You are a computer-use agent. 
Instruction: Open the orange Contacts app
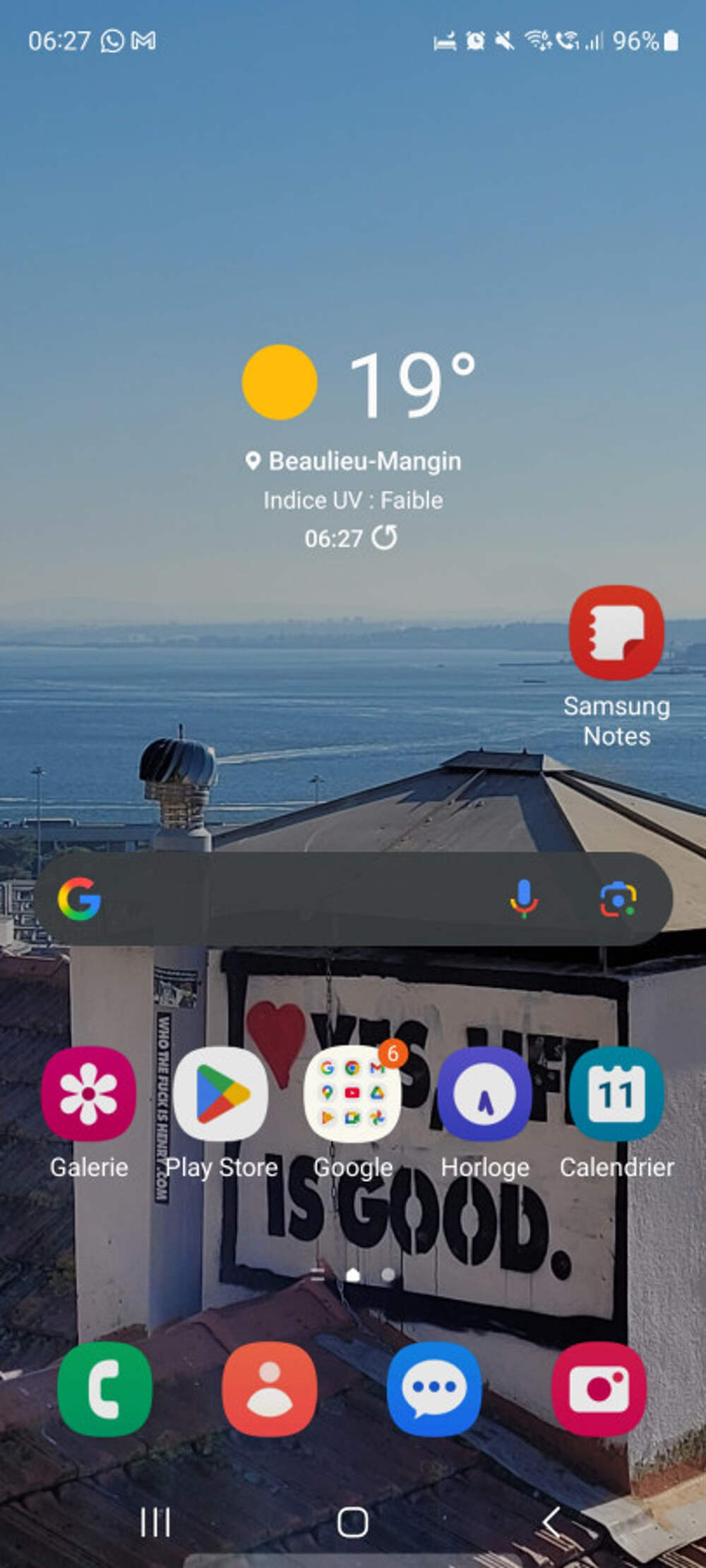pos(269,1389)
